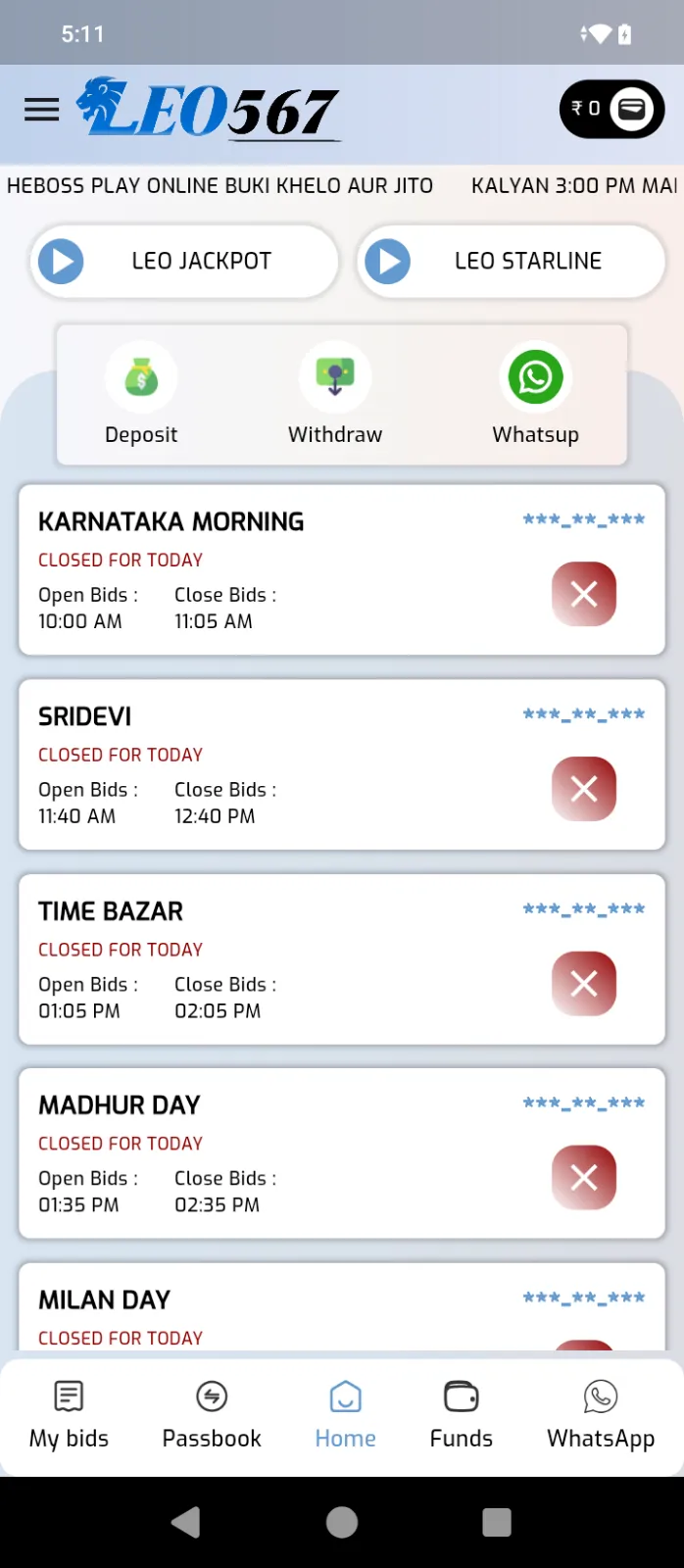Tap the Withdraw shortcut
The image size is (684, 1568).
(335, 394)
